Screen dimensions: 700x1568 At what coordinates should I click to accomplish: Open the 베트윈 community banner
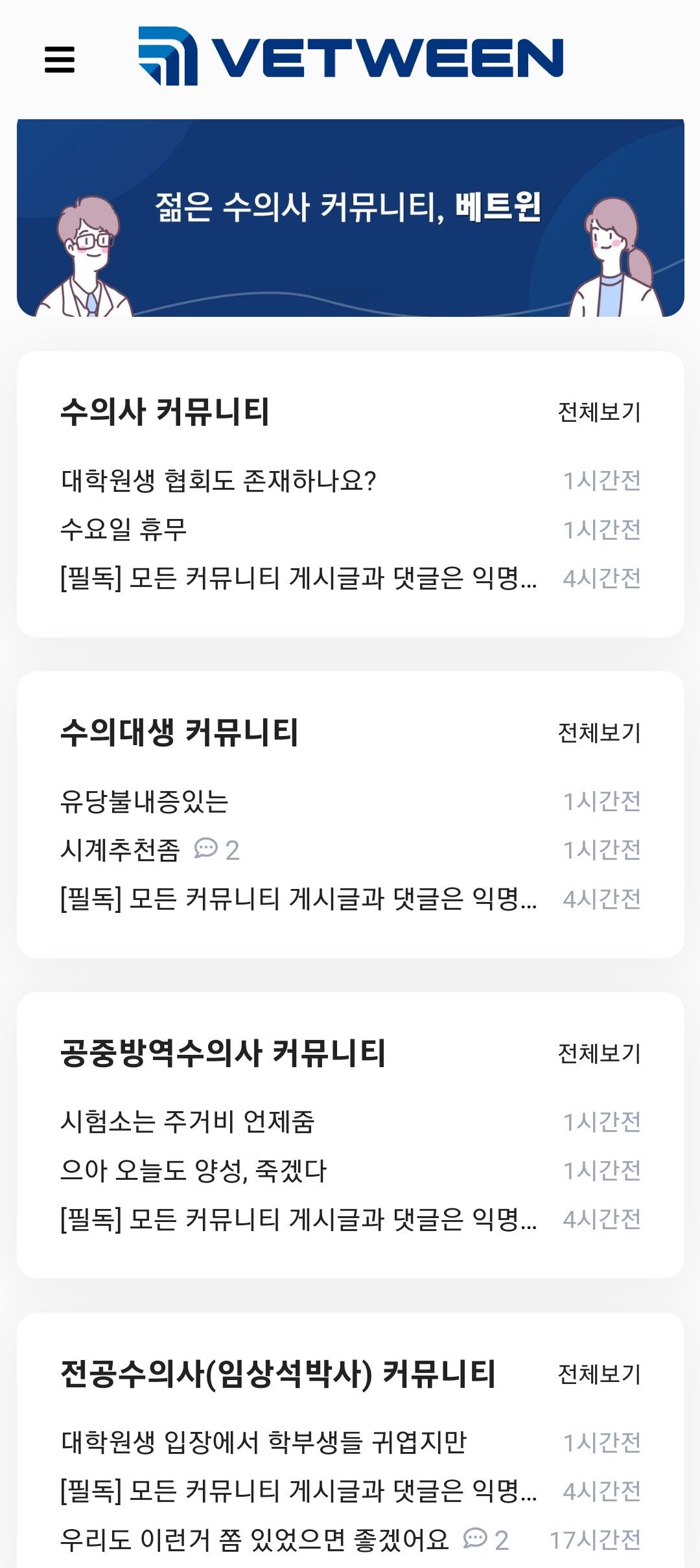tap(350, 218)
